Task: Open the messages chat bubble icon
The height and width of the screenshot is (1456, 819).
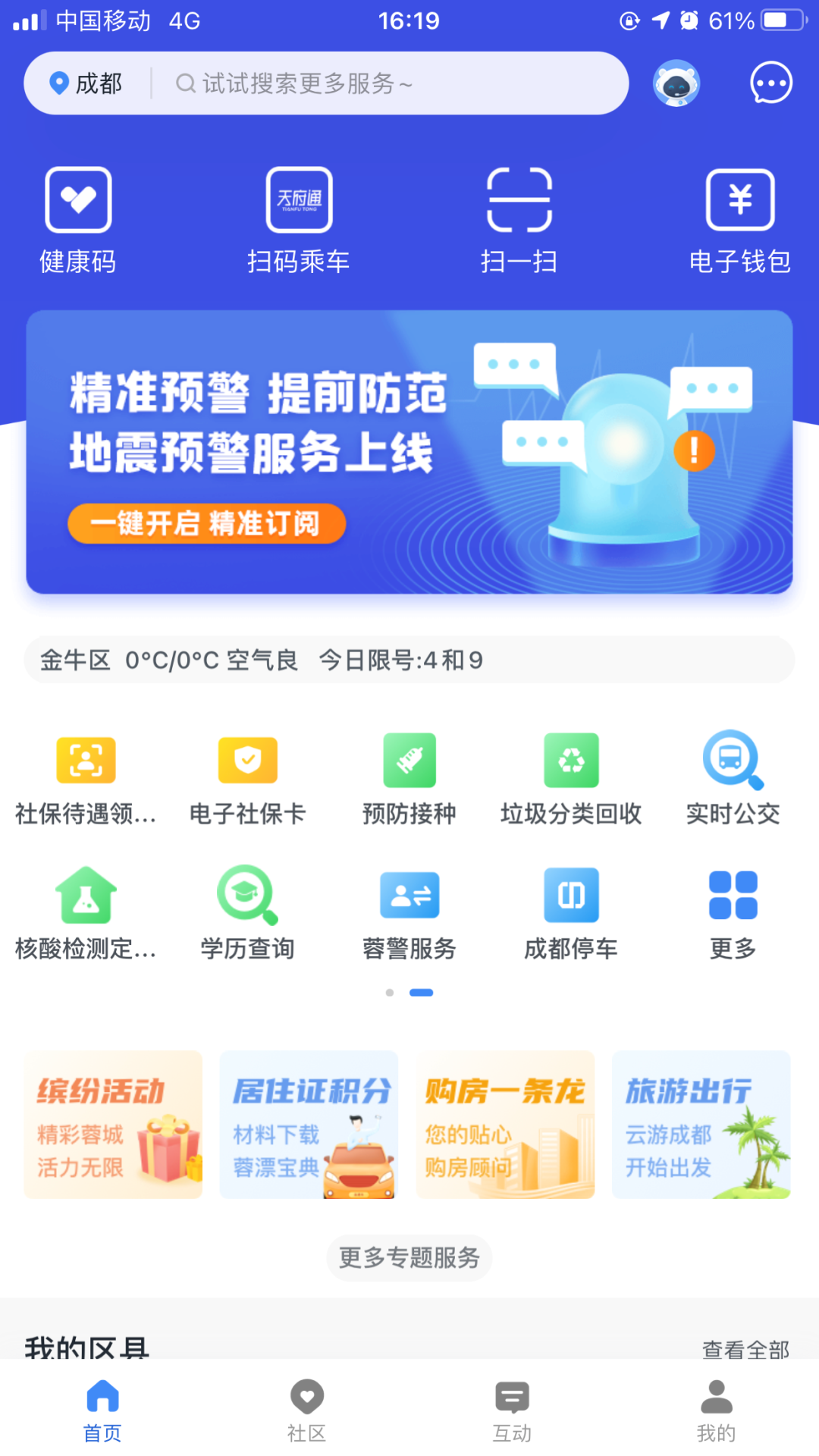Action: [770, 83]
